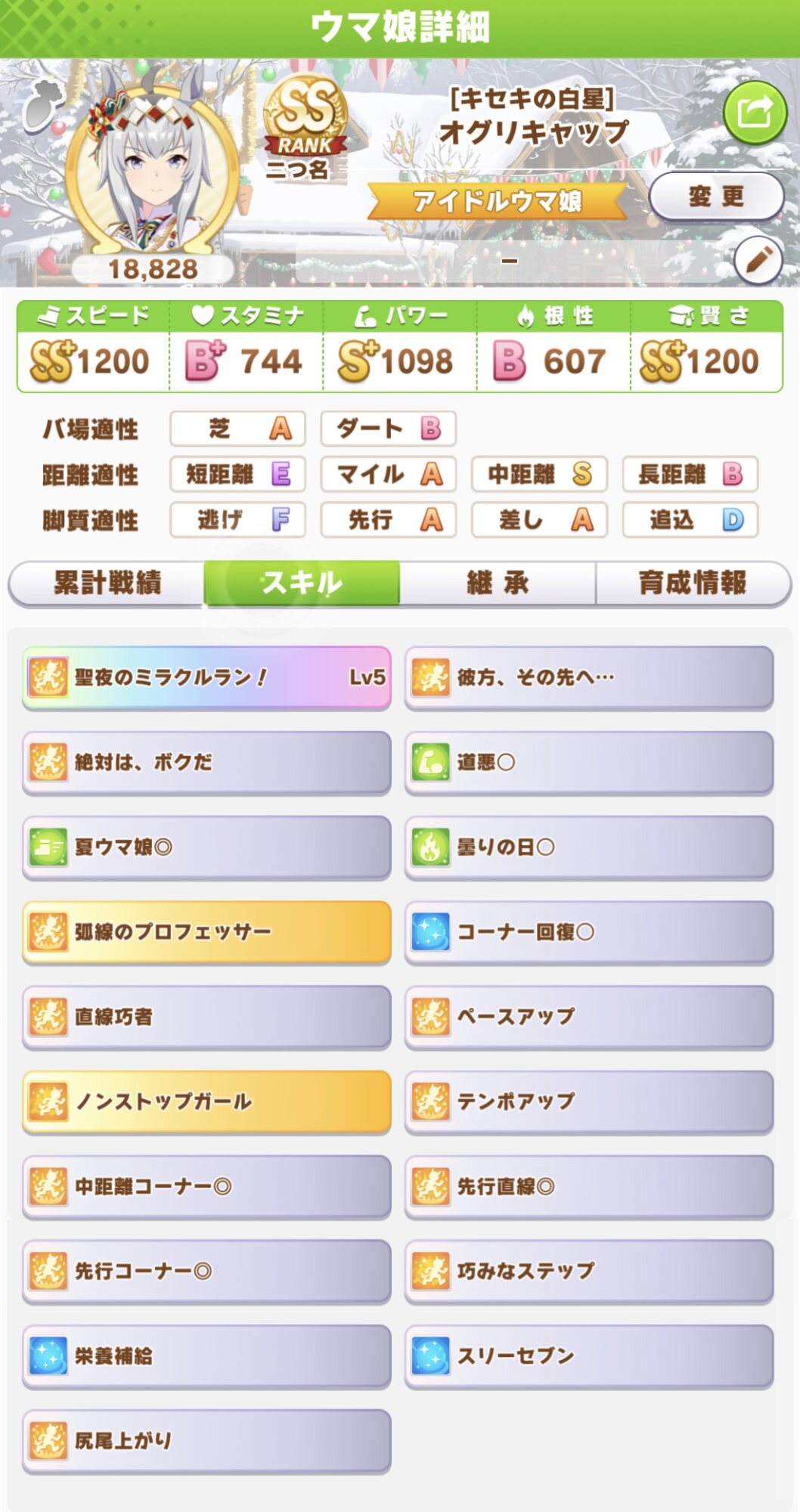View skill 彼方、その先へ… details

tap(589, 677)
